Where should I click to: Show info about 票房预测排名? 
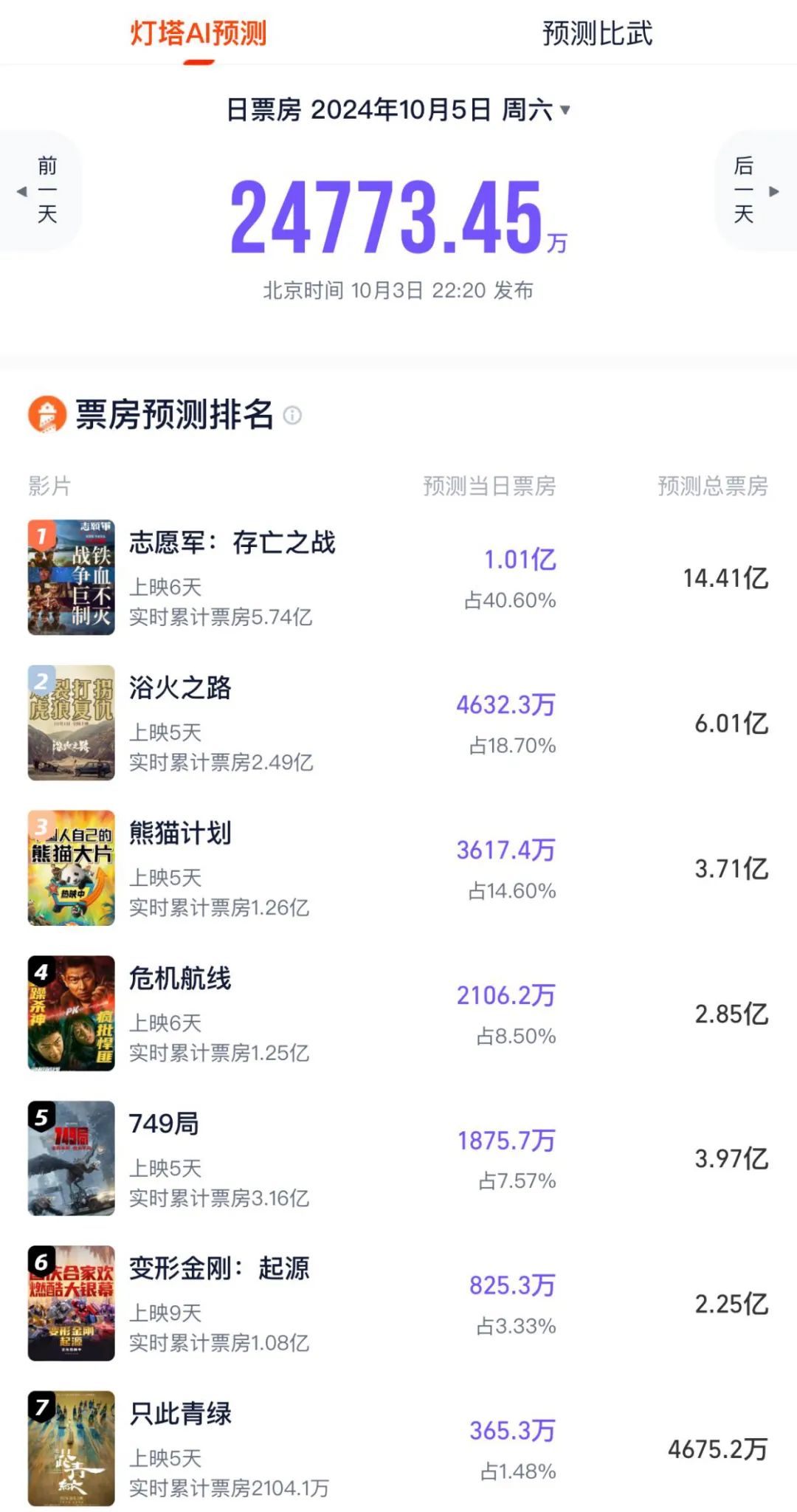(x=292, y=416)
